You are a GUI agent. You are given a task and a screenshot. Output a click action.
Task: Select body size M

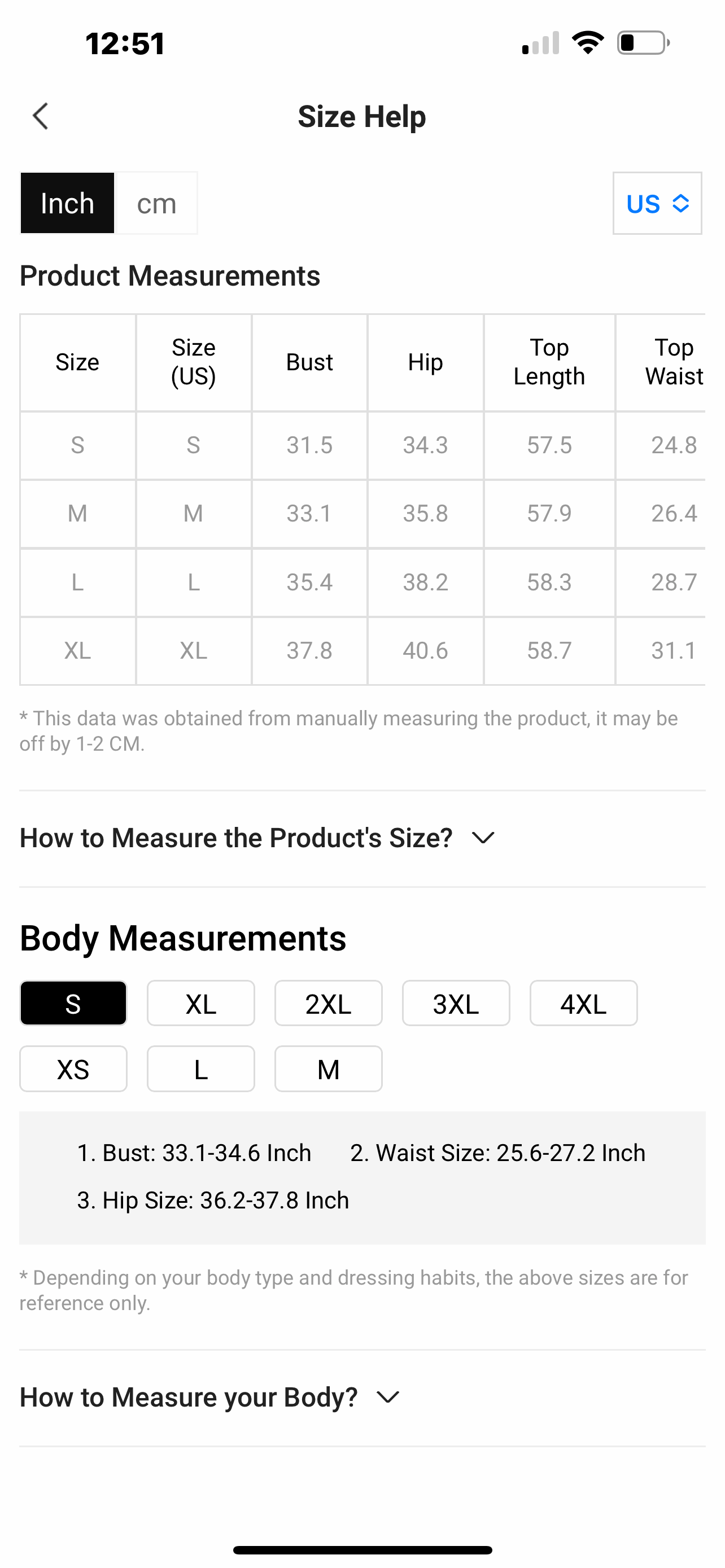pyautogui.click(x=328, y=1069)
